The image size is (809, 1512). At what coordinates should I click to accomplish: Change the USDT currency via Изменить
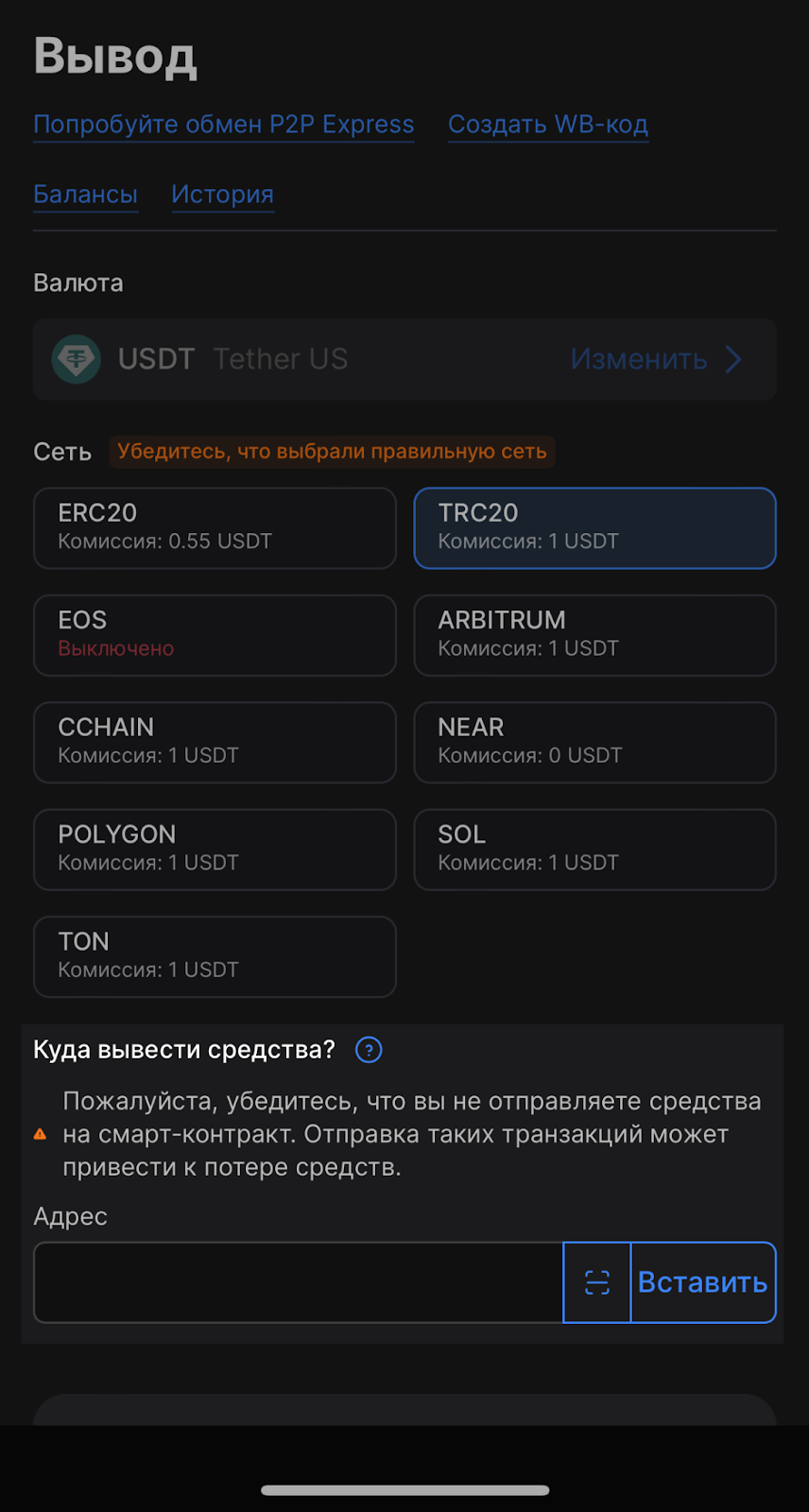coord(656,359)
